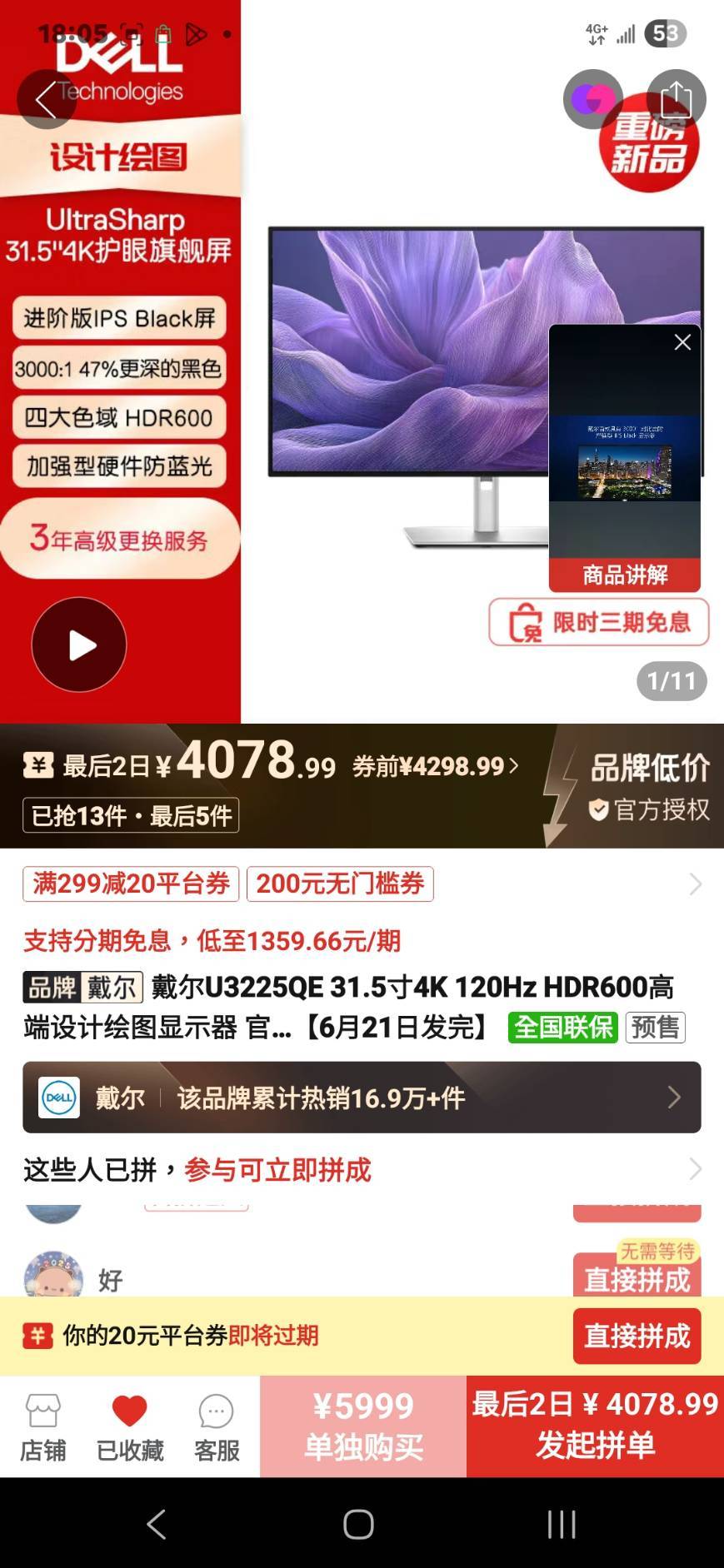Expand the 这些人已拼 group-buy list

(695, 1169)
